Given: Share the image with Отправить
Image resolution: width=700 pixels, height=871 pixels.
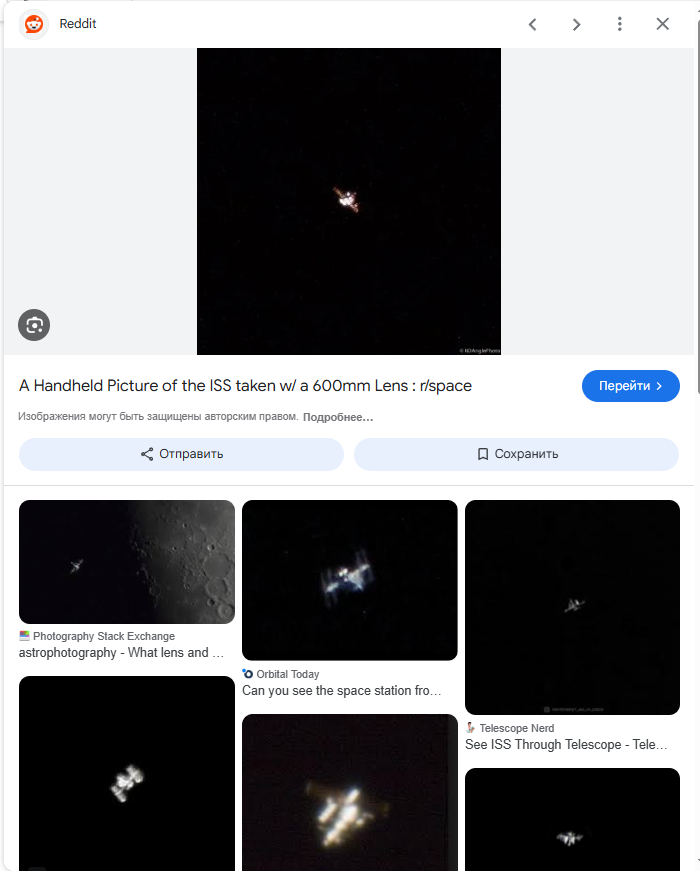Looking at the screenshot, I should click(181, 454).
